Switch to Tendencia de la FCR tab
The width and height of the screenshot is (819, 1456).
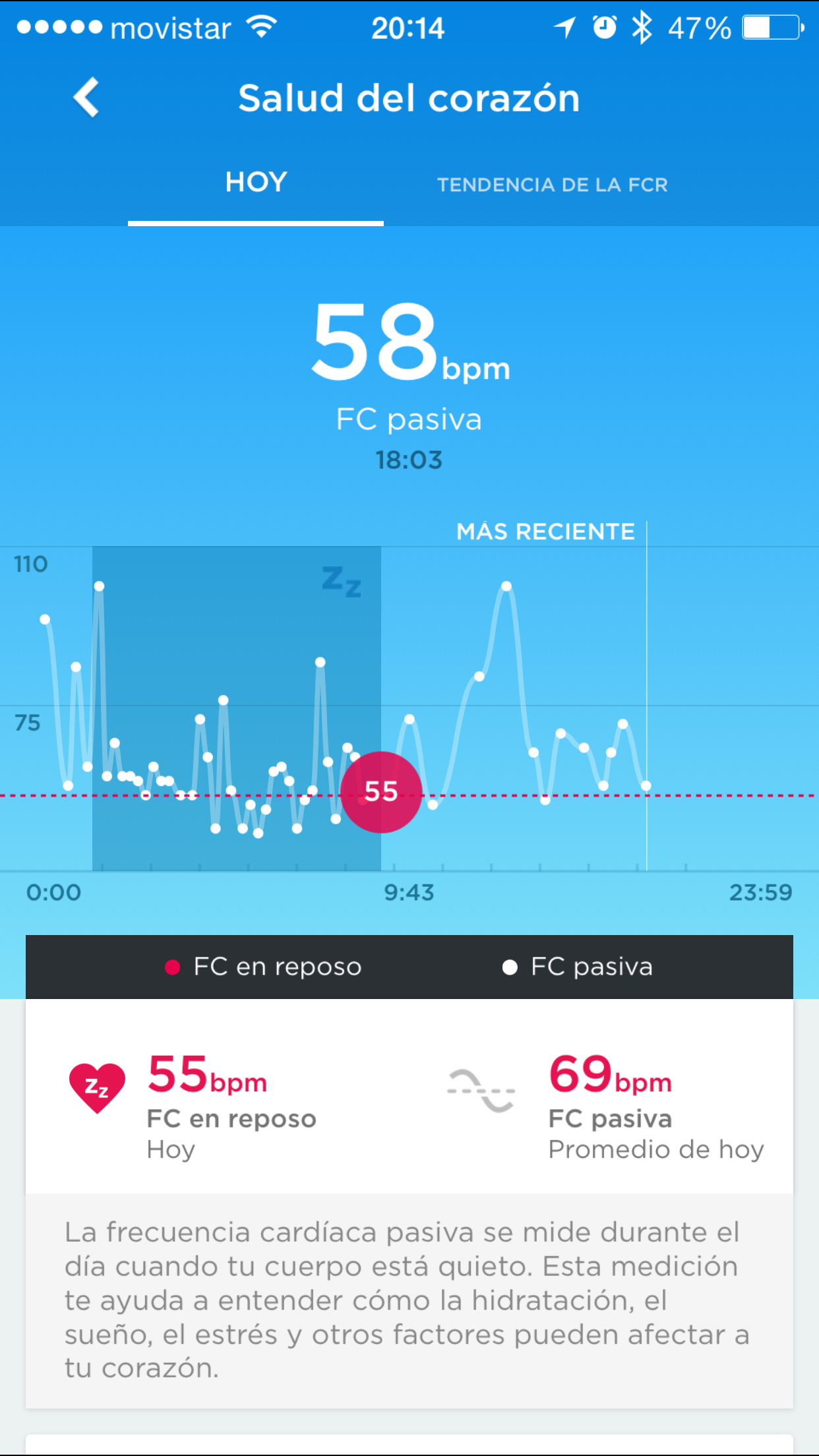(x=552, y=185)
